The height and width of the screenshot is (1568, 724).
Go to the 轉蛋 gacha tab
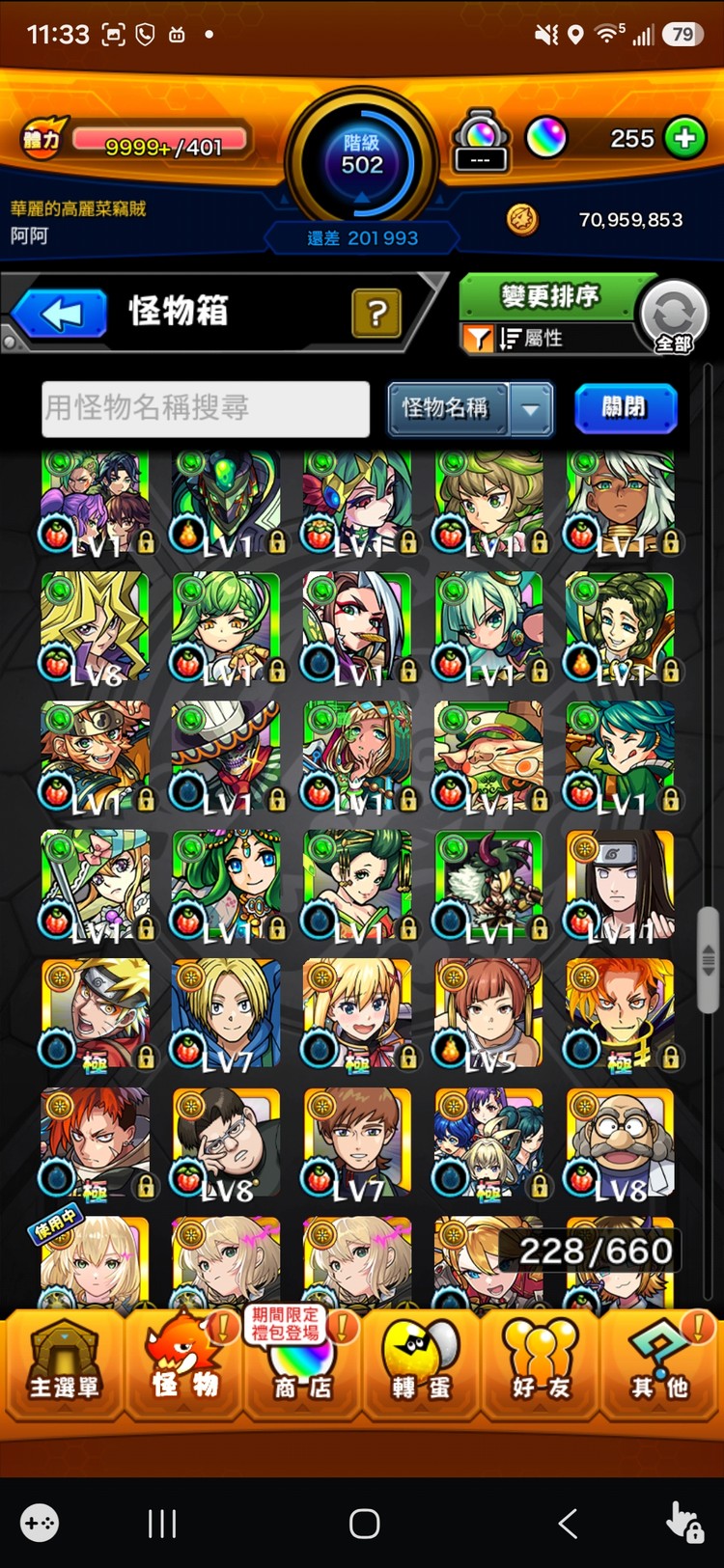point(422,1363)
